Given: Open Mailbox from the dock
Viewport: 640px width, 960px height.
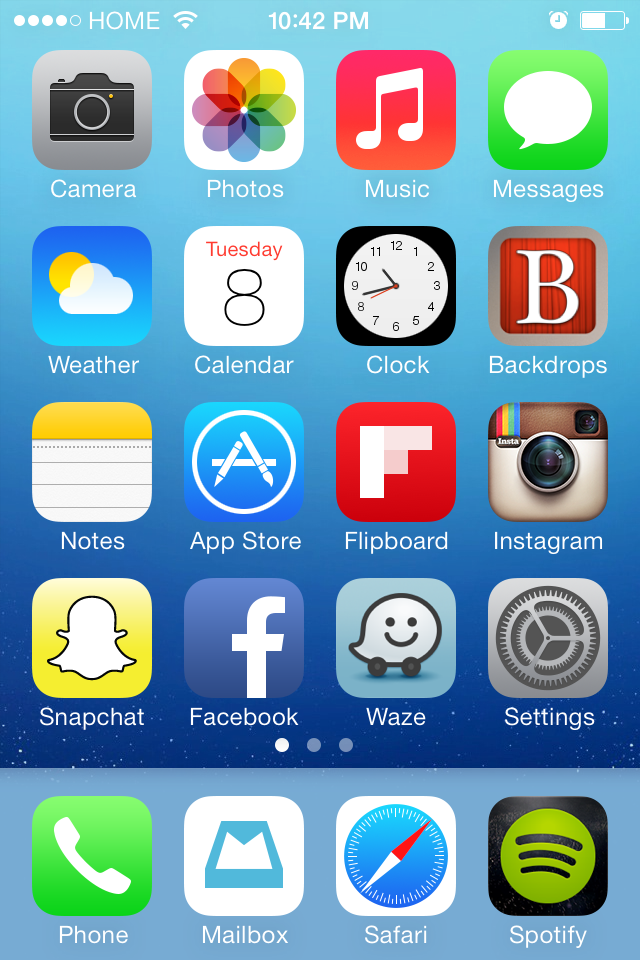Looking at the screenshot, I should tap(244, 856).
